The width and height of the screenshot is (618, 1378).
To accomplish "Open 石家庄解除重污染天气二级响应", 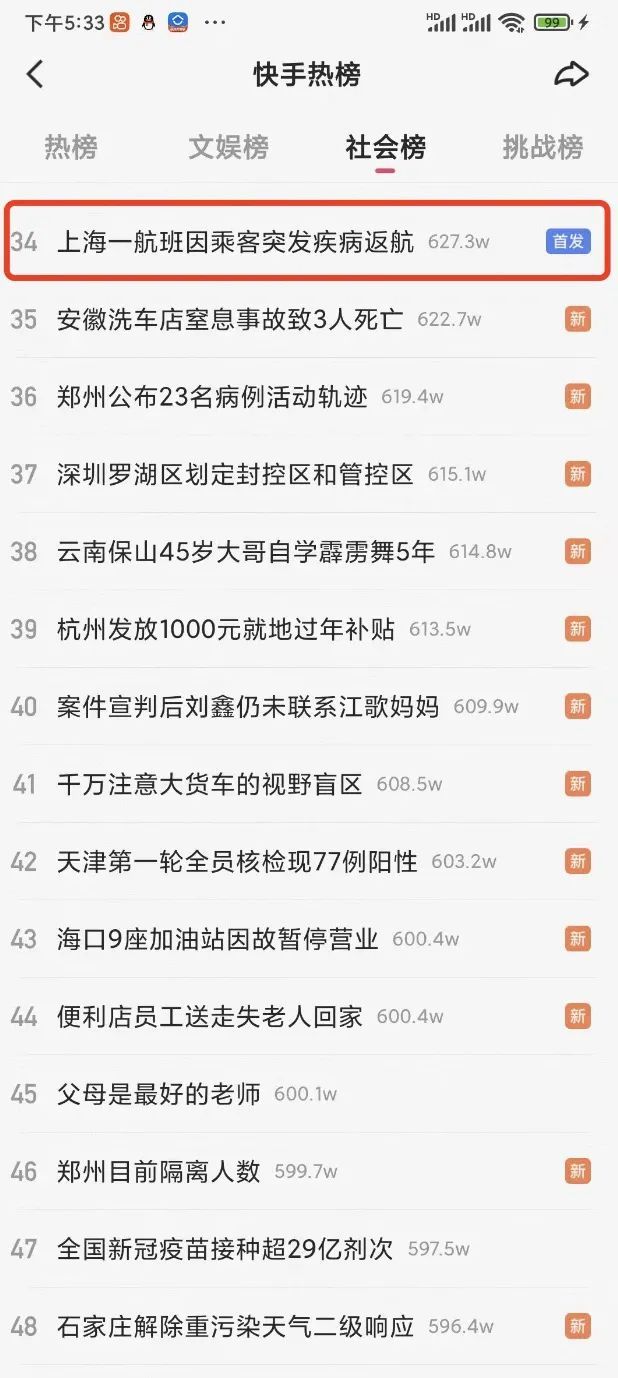I will pos(235,1327).
